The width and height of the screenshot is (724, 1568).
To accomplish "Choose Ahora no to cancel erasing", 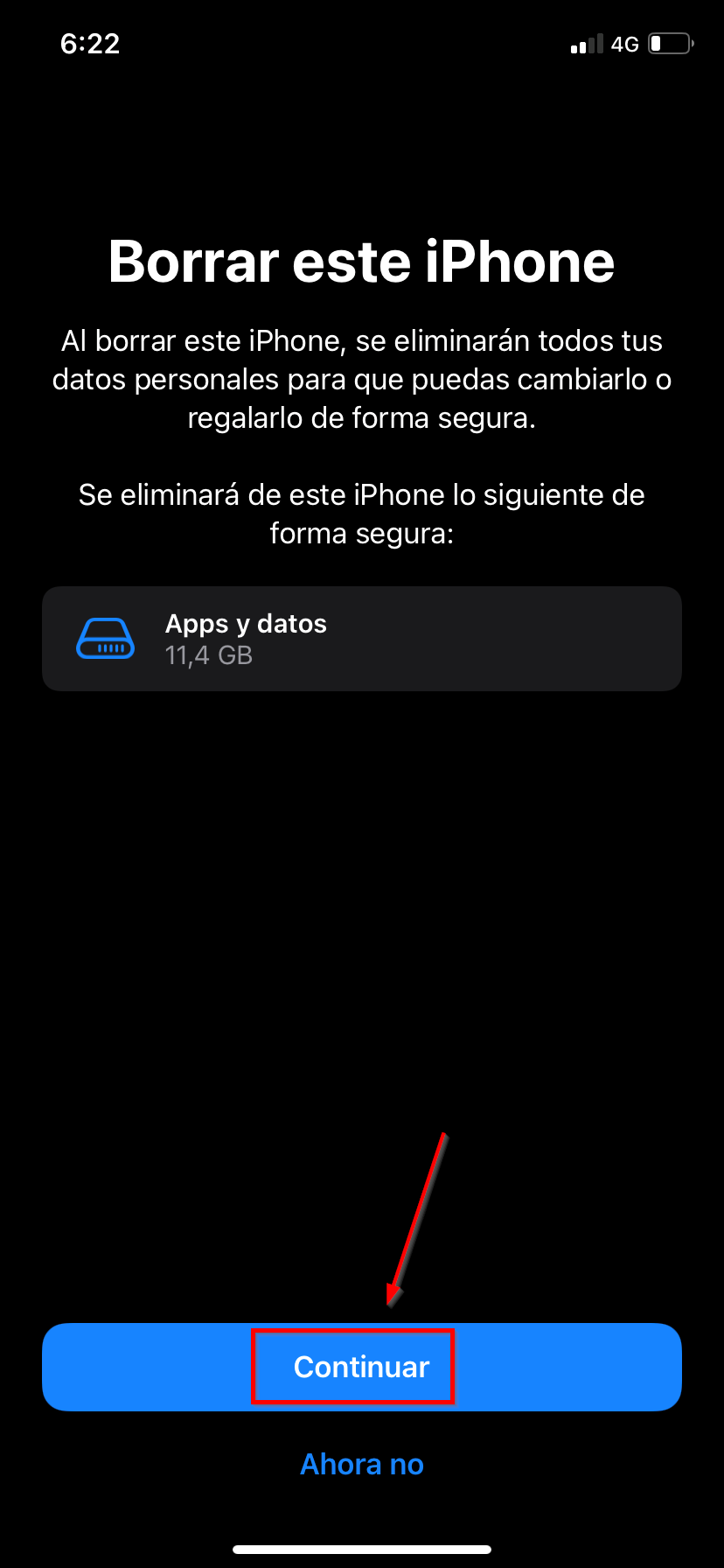I will click(x=362, y=1464).
